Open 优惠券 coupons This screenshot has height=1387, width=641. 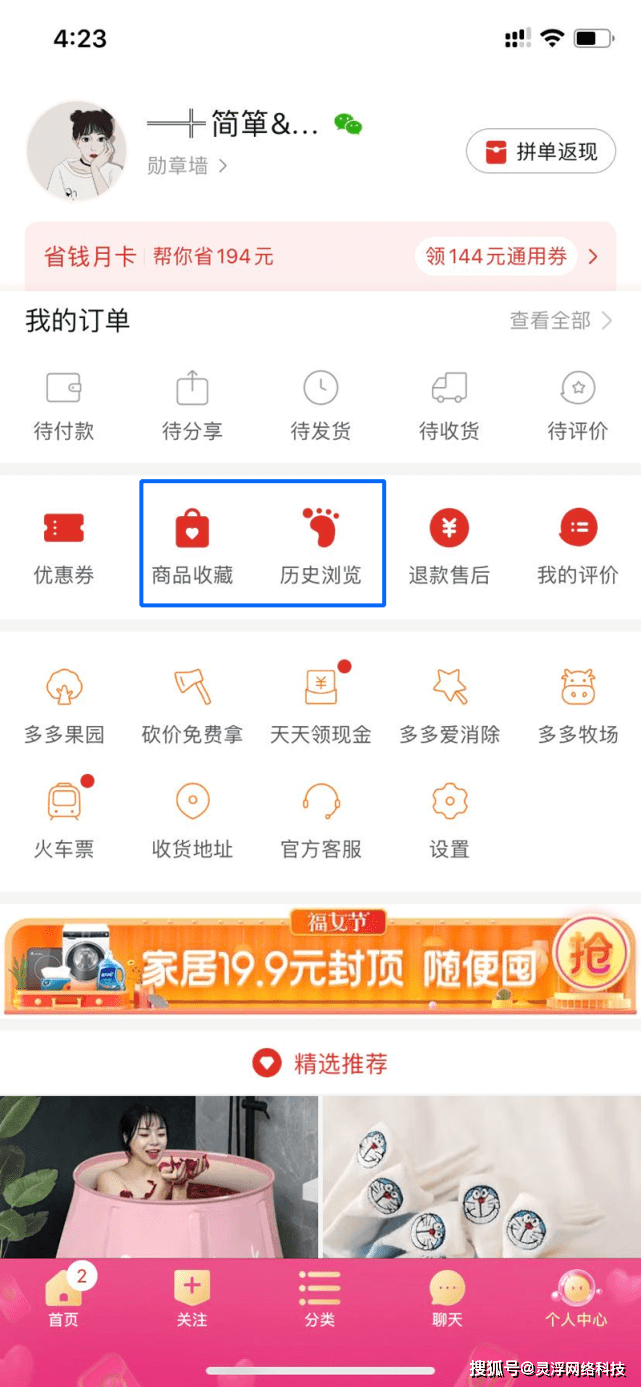tap(64, 546)
